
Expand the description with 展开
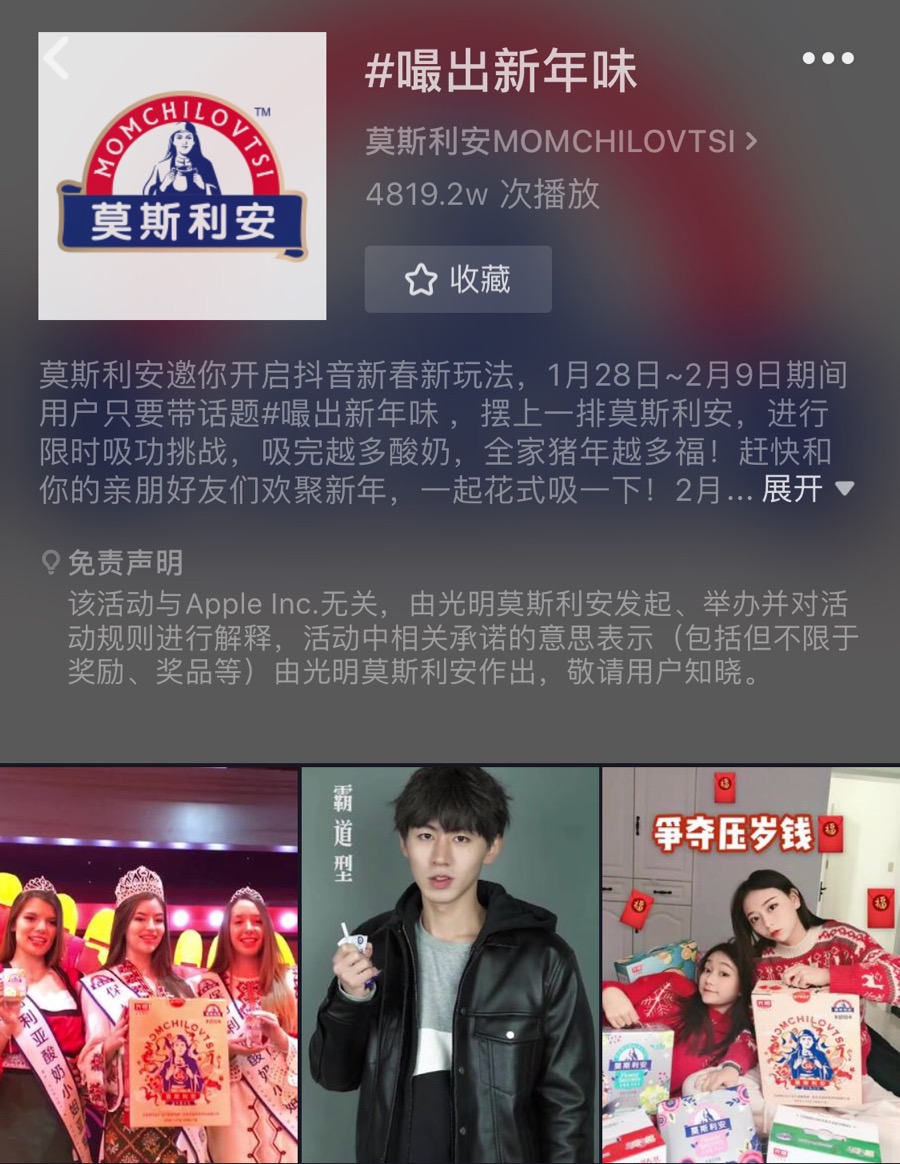pos(806,489)
